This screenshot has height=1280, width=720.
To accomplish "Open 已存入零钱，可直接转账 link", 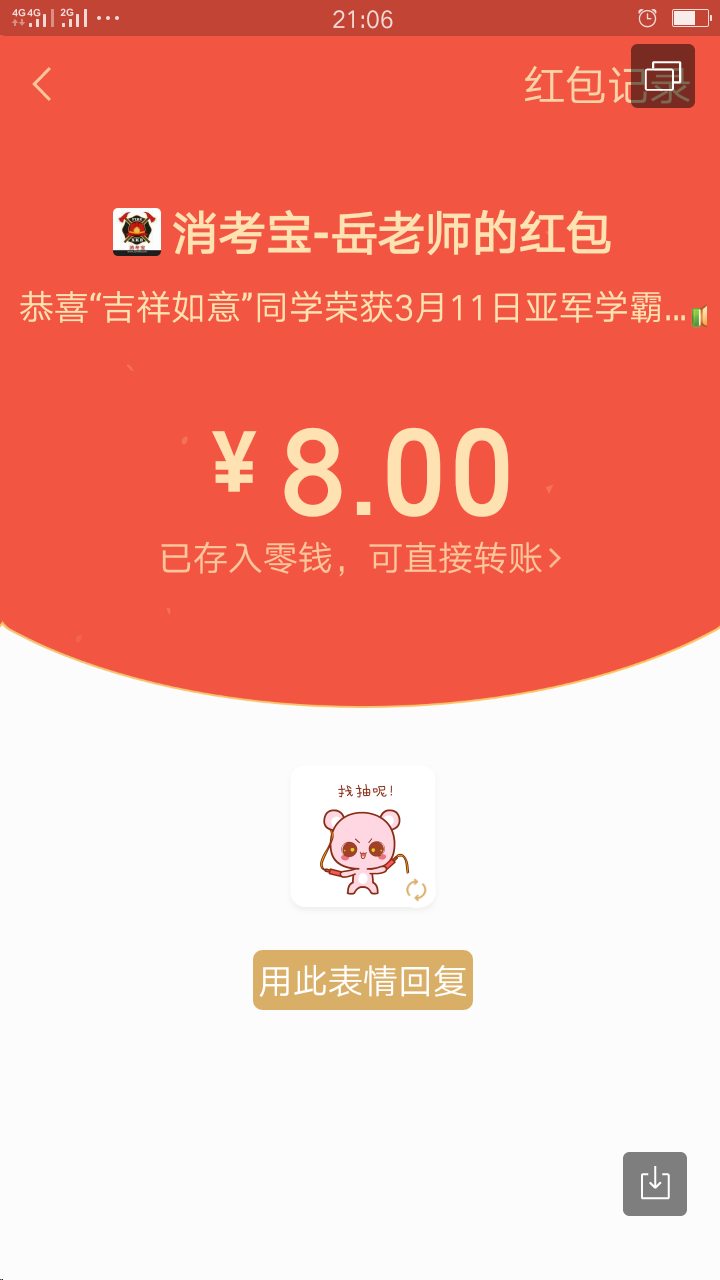I will 360,558.
